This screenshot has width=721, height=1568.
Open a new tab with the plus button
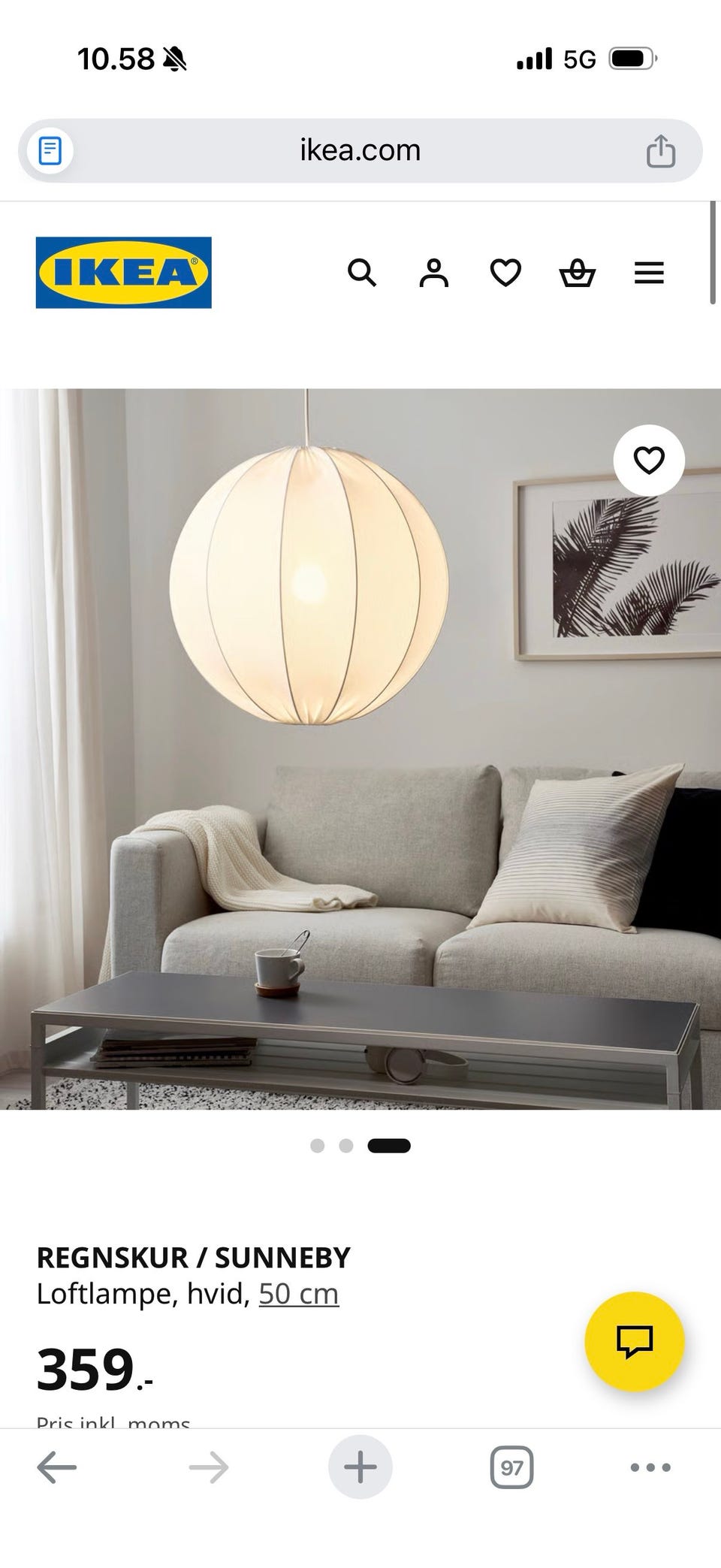[360, 1466]
